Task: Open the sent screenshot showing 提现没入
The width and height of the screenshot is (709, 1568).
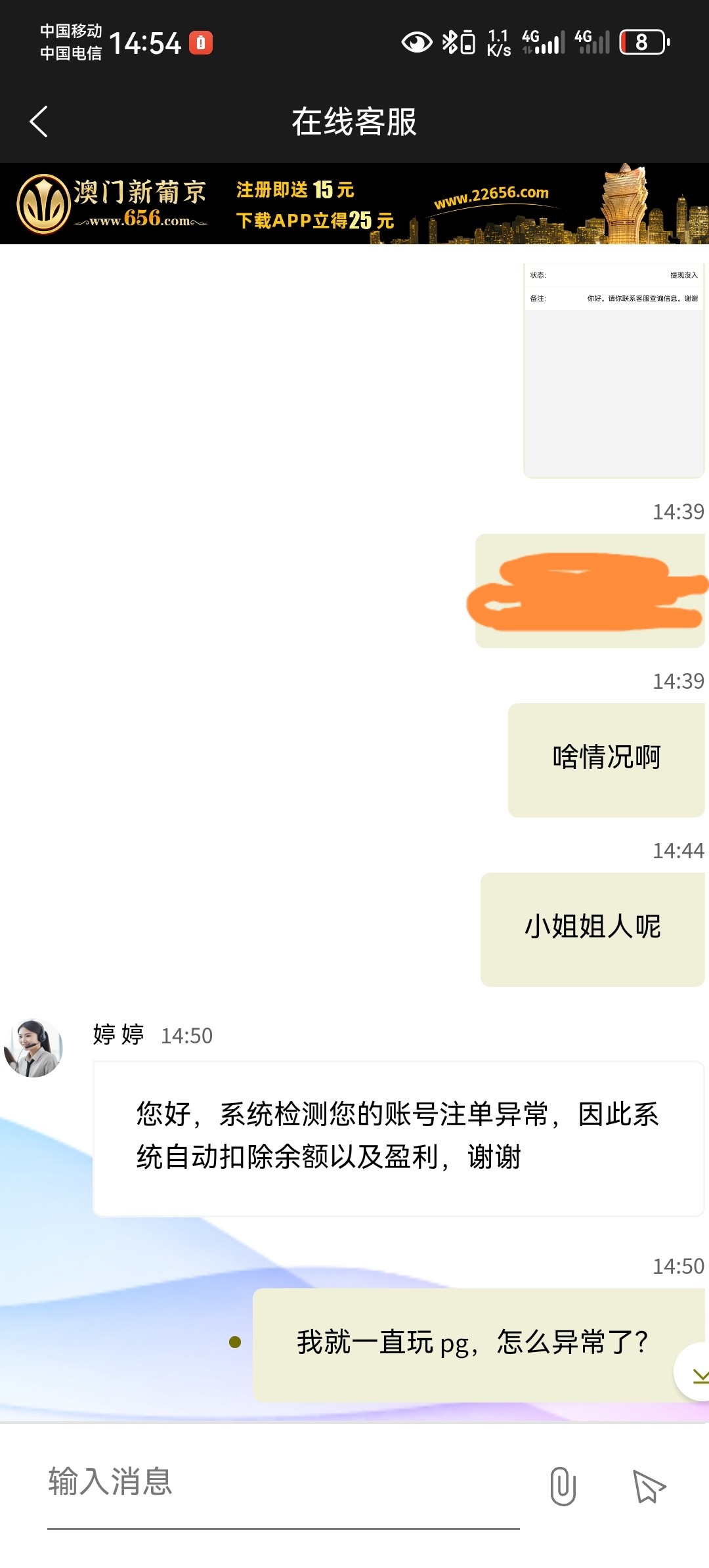Action: 614,370
